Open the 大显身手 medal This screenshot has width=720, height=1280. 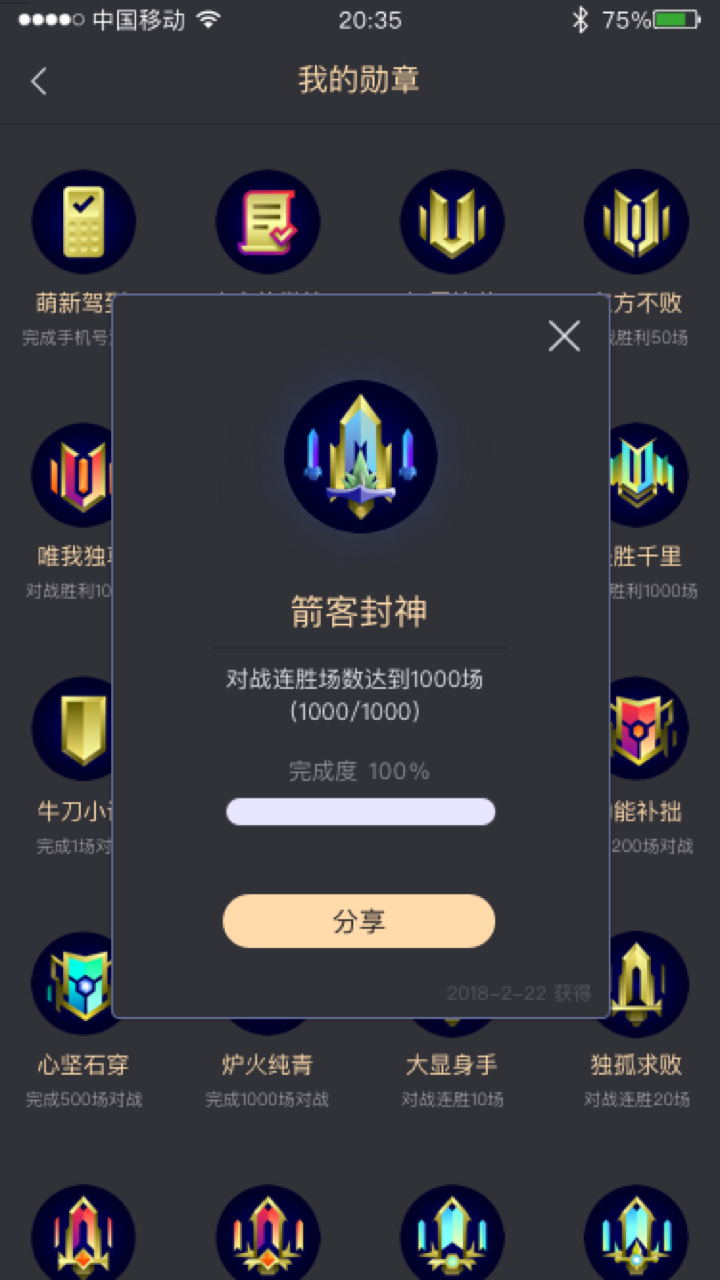[452, 1064]
